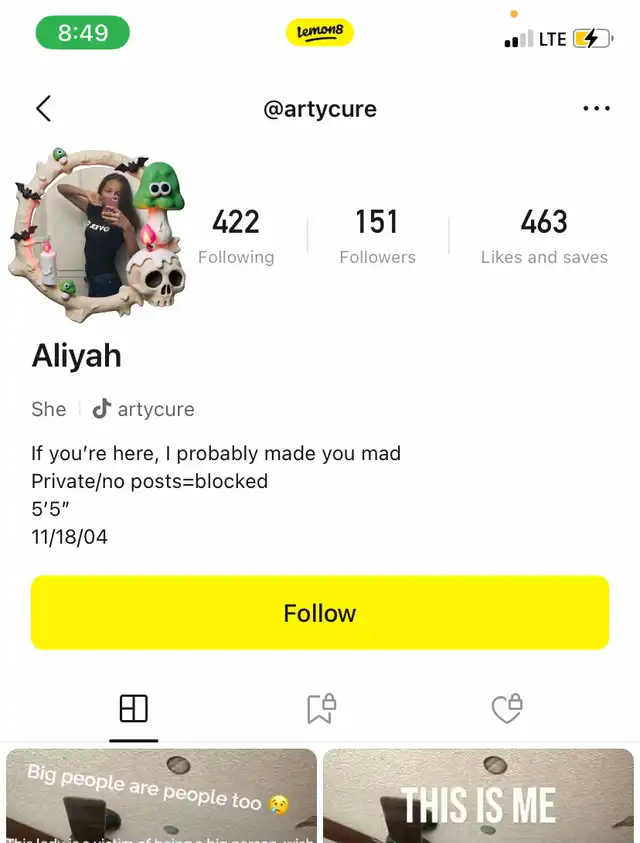Open the three-dot overflow menu
The height and width of the screenshot is (843, 640).
point(596,109)
